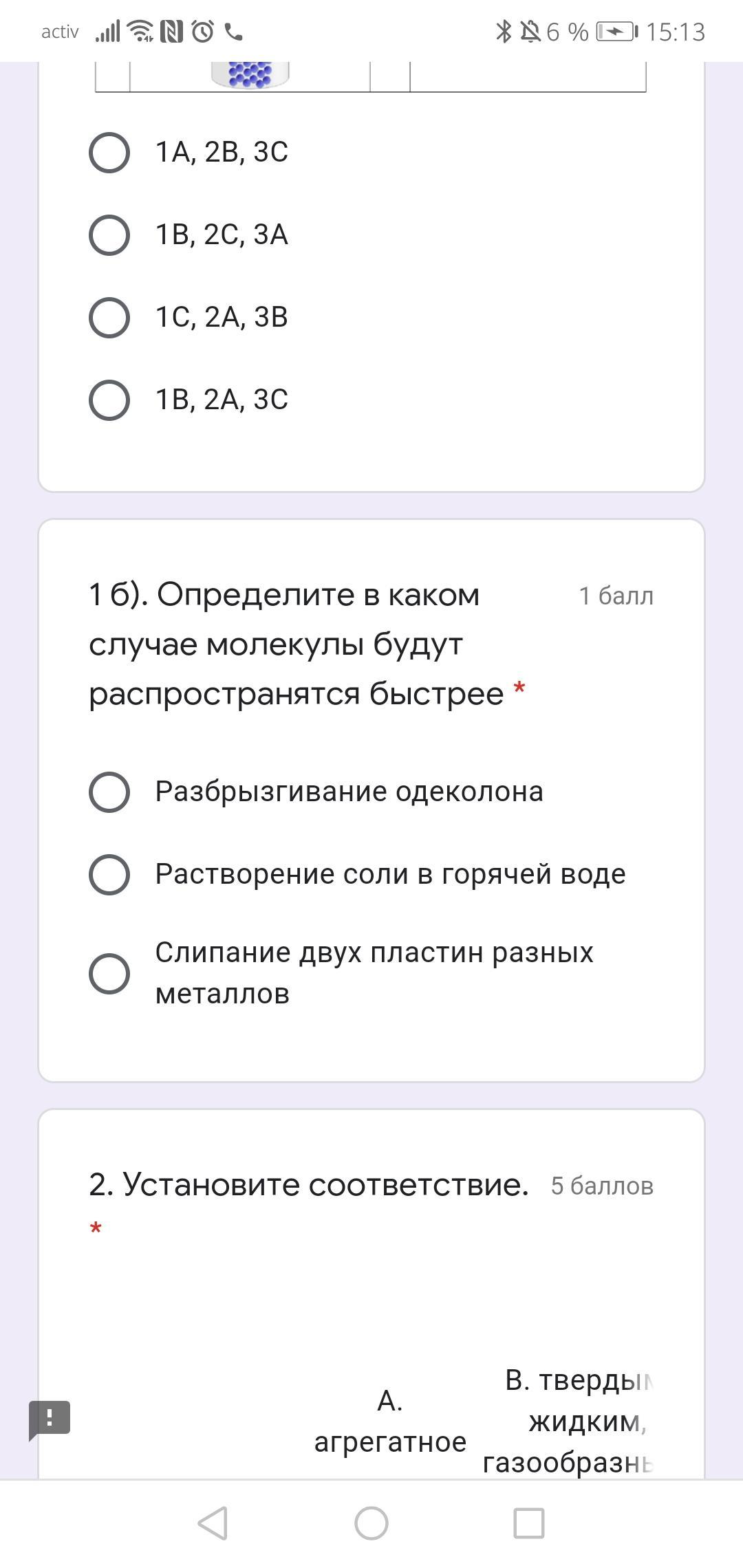Go back using system back button
The image size is (743, 1568).
click(213, 1523)
